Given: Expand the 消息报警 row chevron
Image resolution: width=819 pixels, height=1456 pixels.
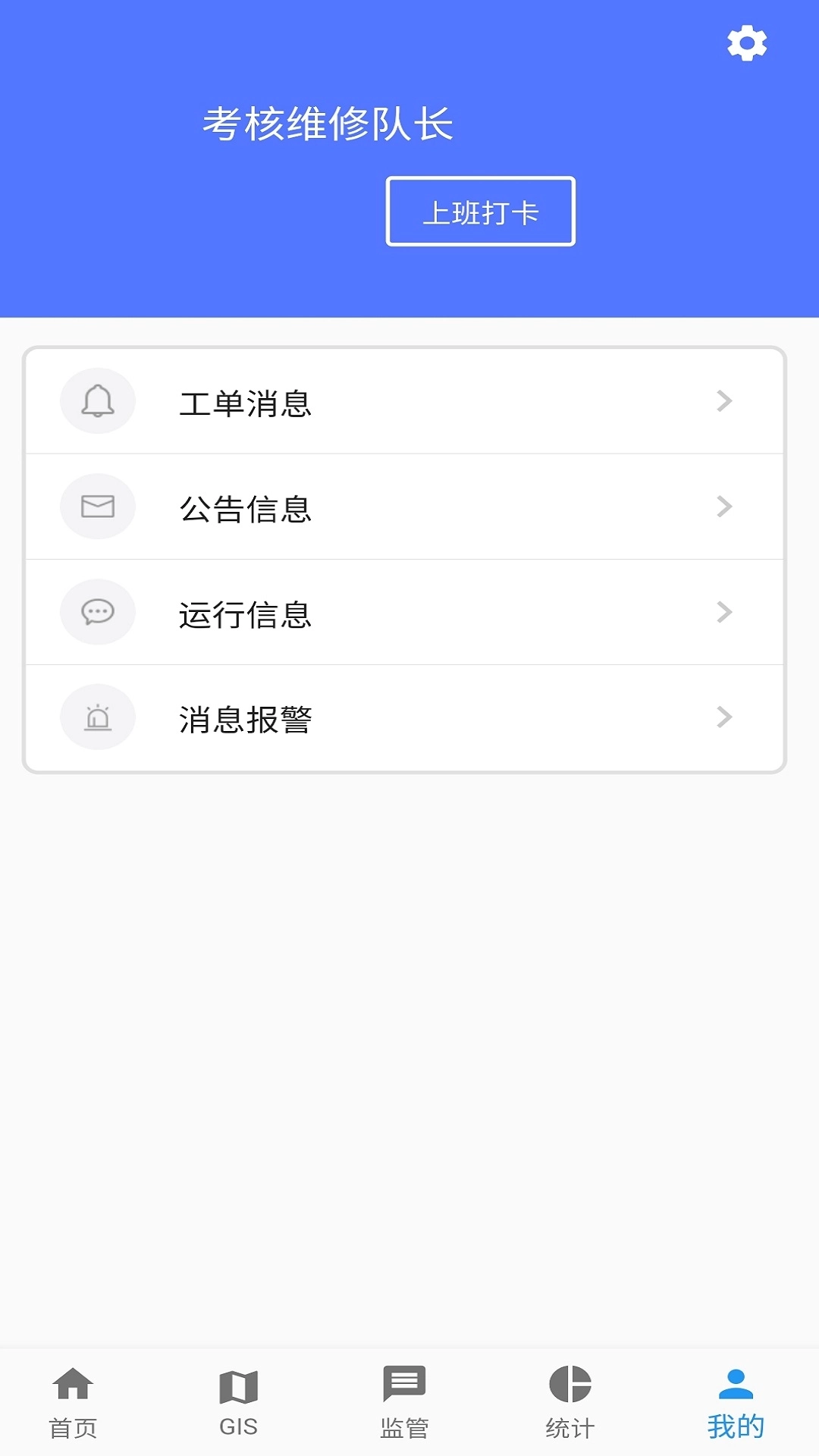Looking at the screenshot, I should [x=726, y=717].
